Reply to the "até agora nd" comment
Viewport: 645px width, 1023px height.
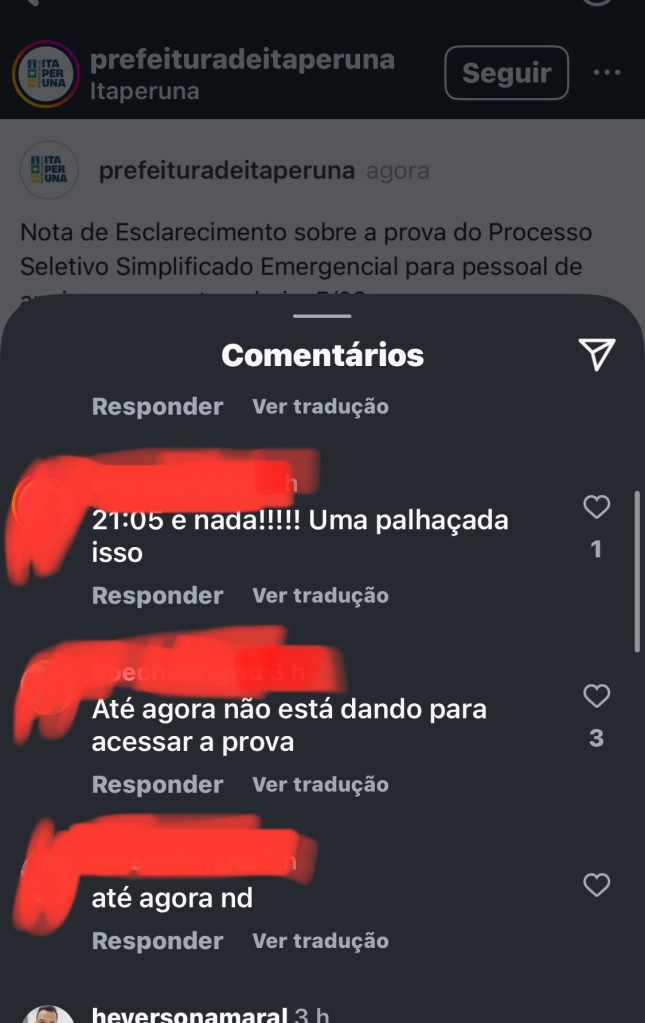[157, 940]
